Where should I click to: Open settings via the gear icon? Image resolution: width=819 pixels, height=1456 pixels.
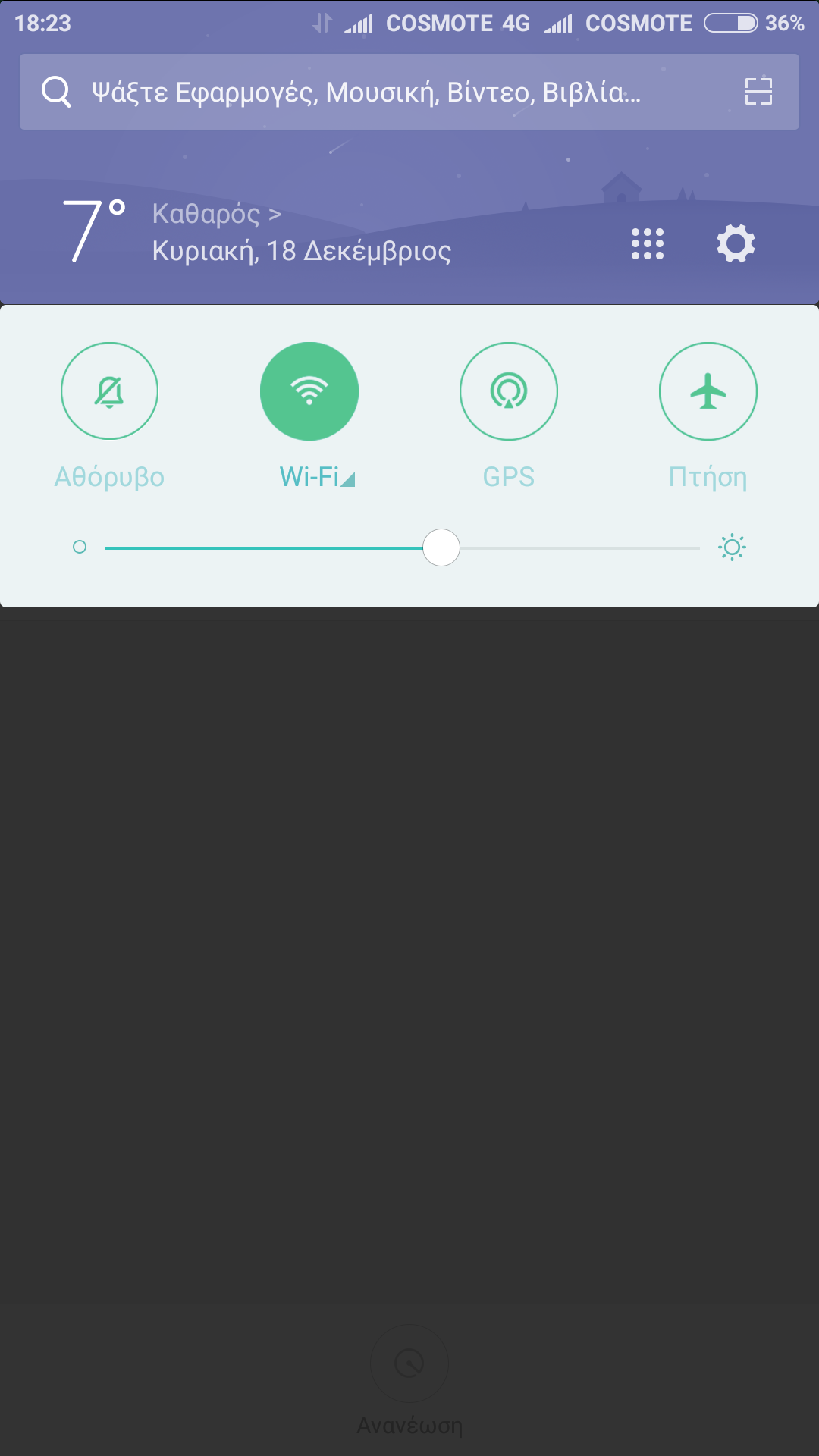coord(736,244)
